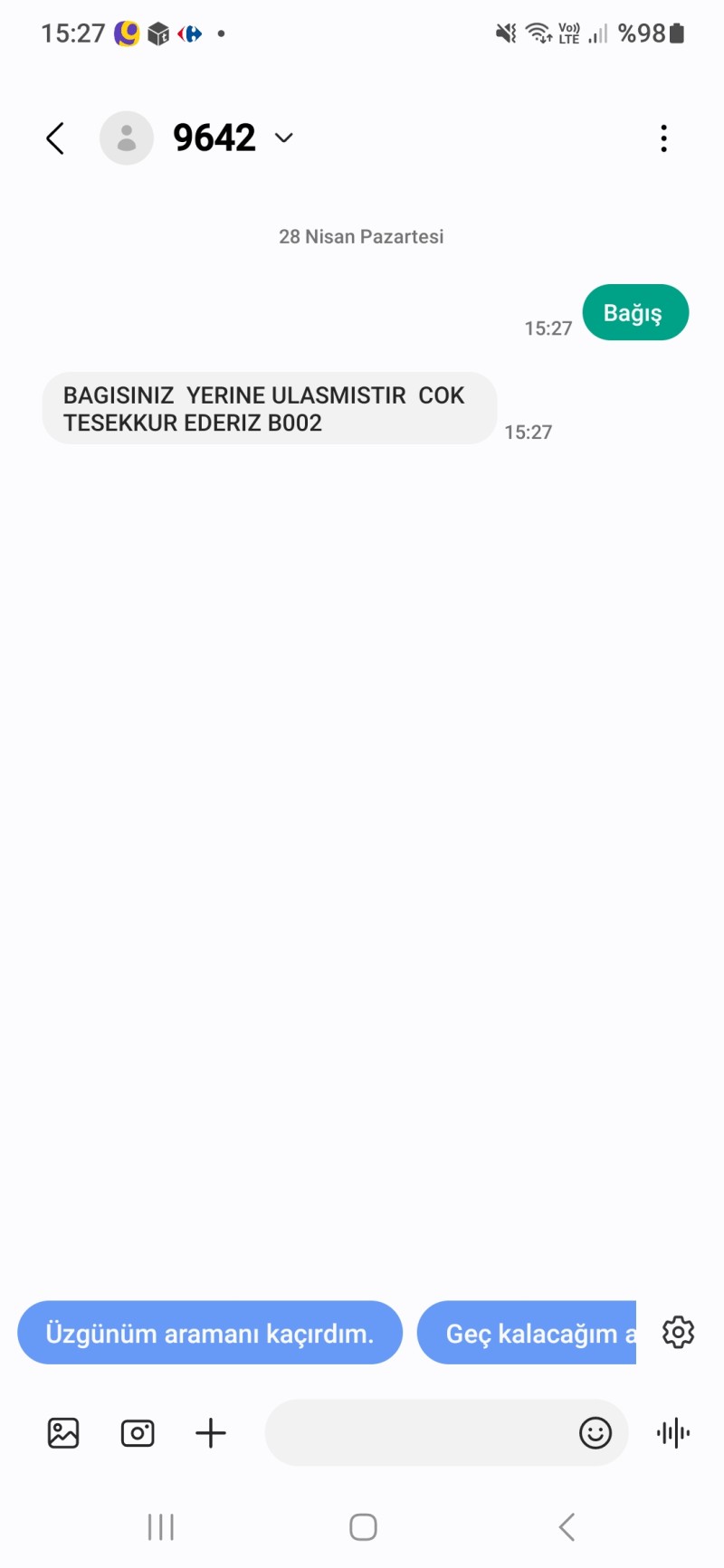Screen dimensions: 724x1568
Task: Go back to the conversation list
Action: coord(55,138)
